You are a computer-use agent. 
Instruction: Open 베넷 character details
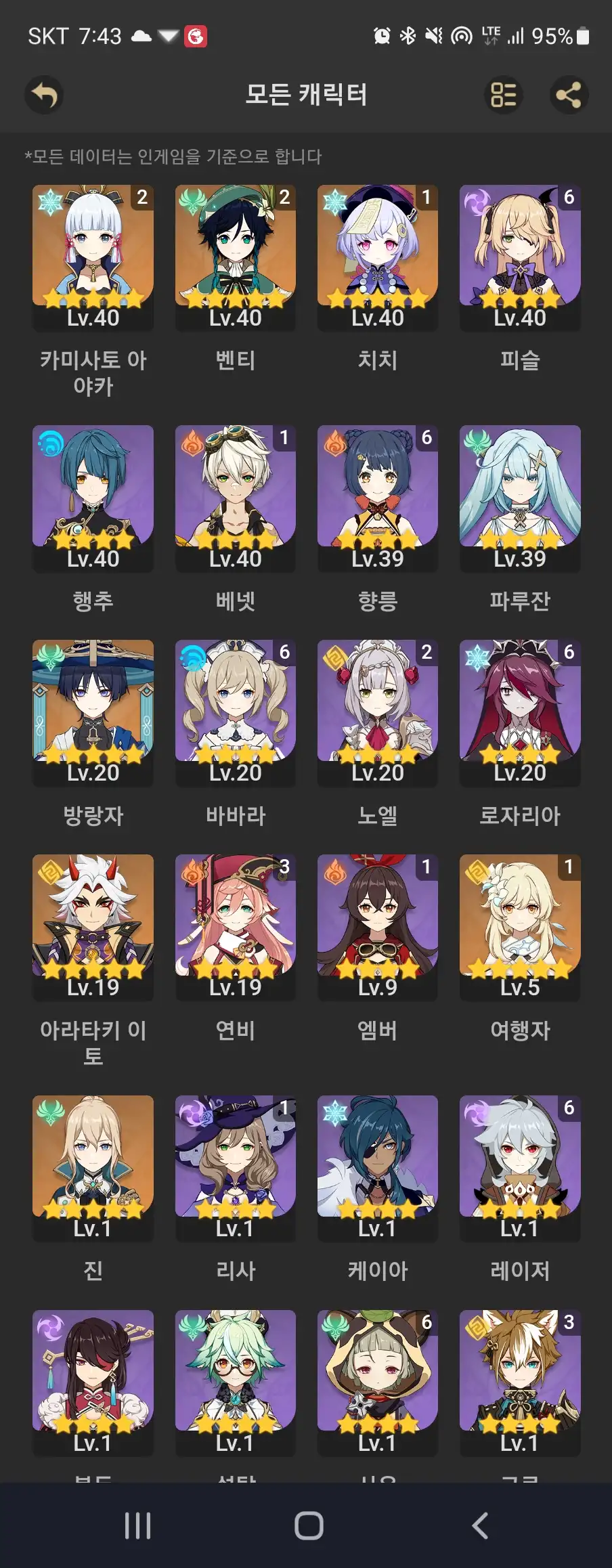coord(236,498)
